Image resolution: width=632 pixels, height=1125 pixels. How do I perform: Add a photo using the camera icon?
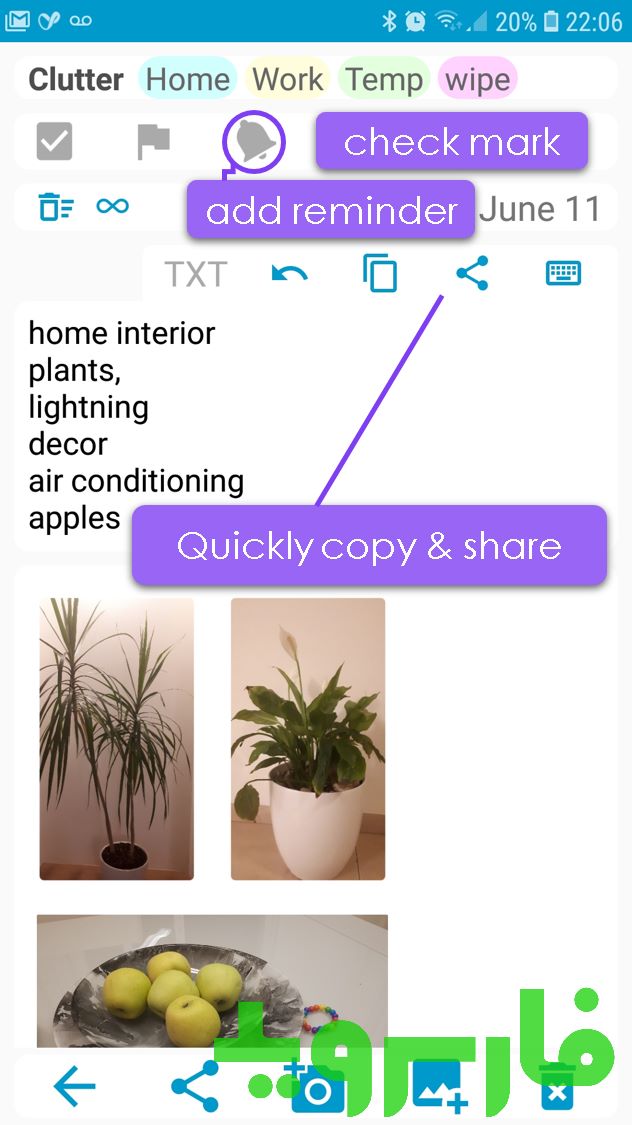(x=314, y=1087)
